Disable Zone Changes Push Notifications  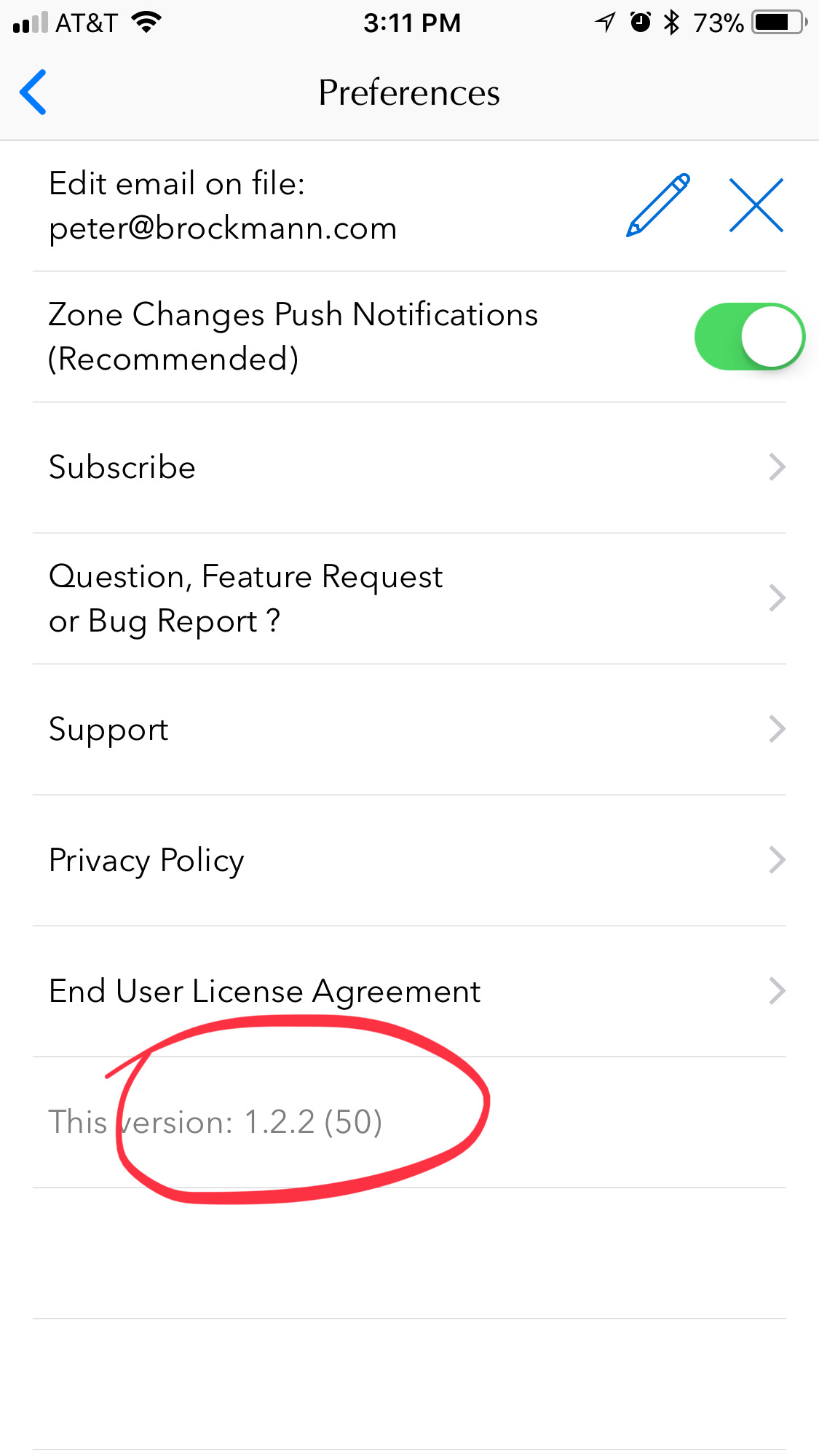tap(749, 337)
